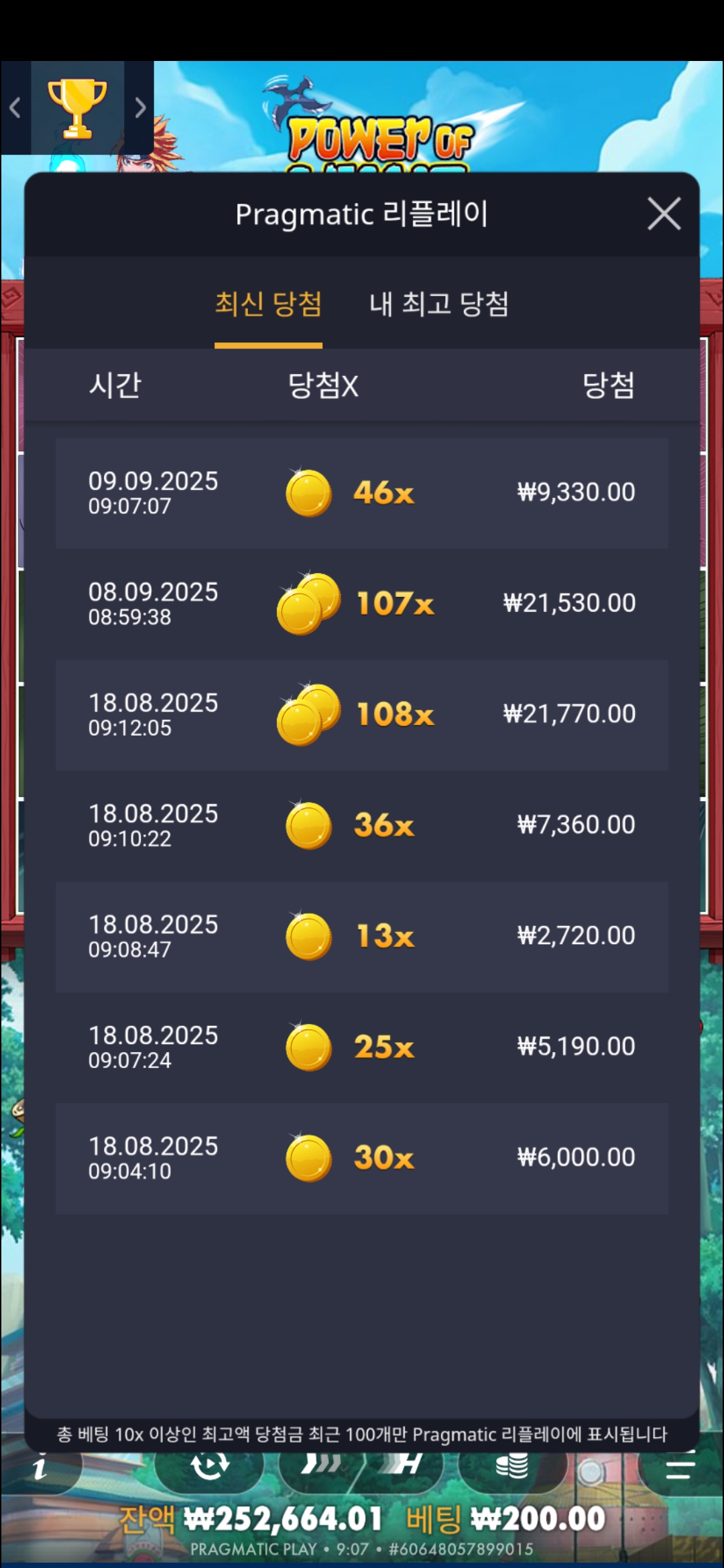Open the 30x replay worth ₩6,000.00
Image resolution: width=724 pixels, height=1568 pixels.
click(361, 1158)
